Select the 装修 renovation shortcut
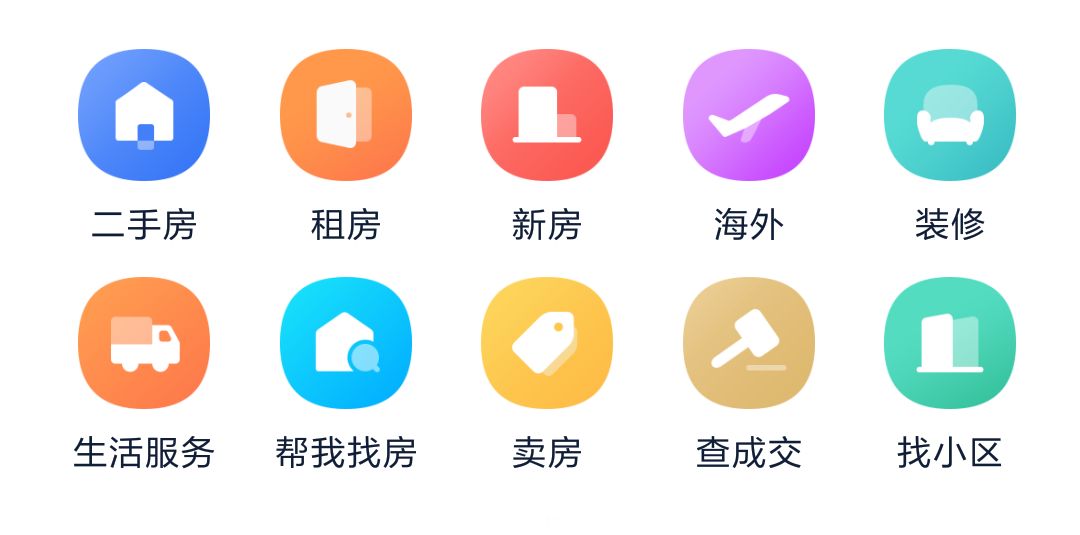 click(950, 115)
